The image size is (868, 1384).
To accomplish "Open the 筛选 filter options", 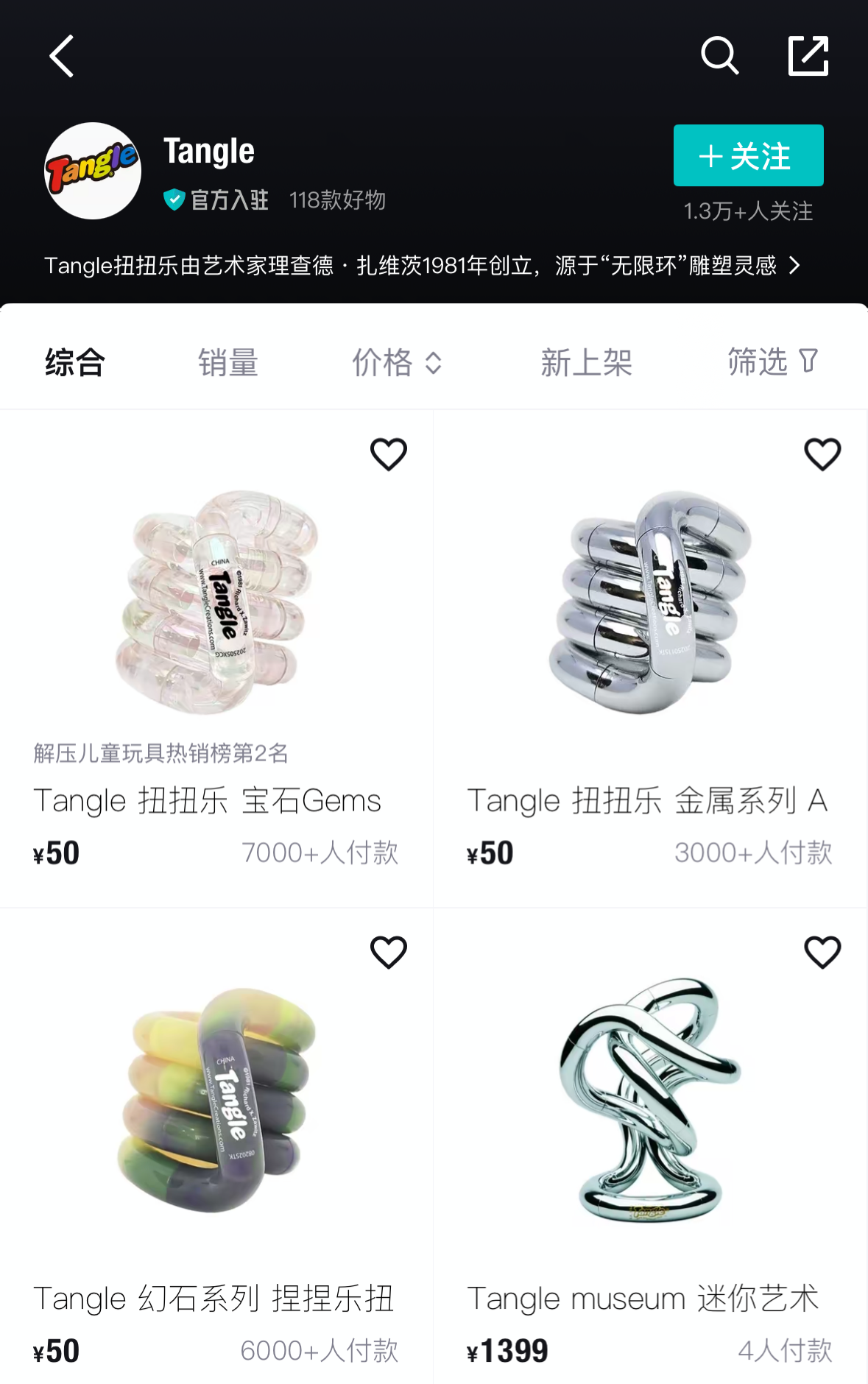I will tap(772, 362).
